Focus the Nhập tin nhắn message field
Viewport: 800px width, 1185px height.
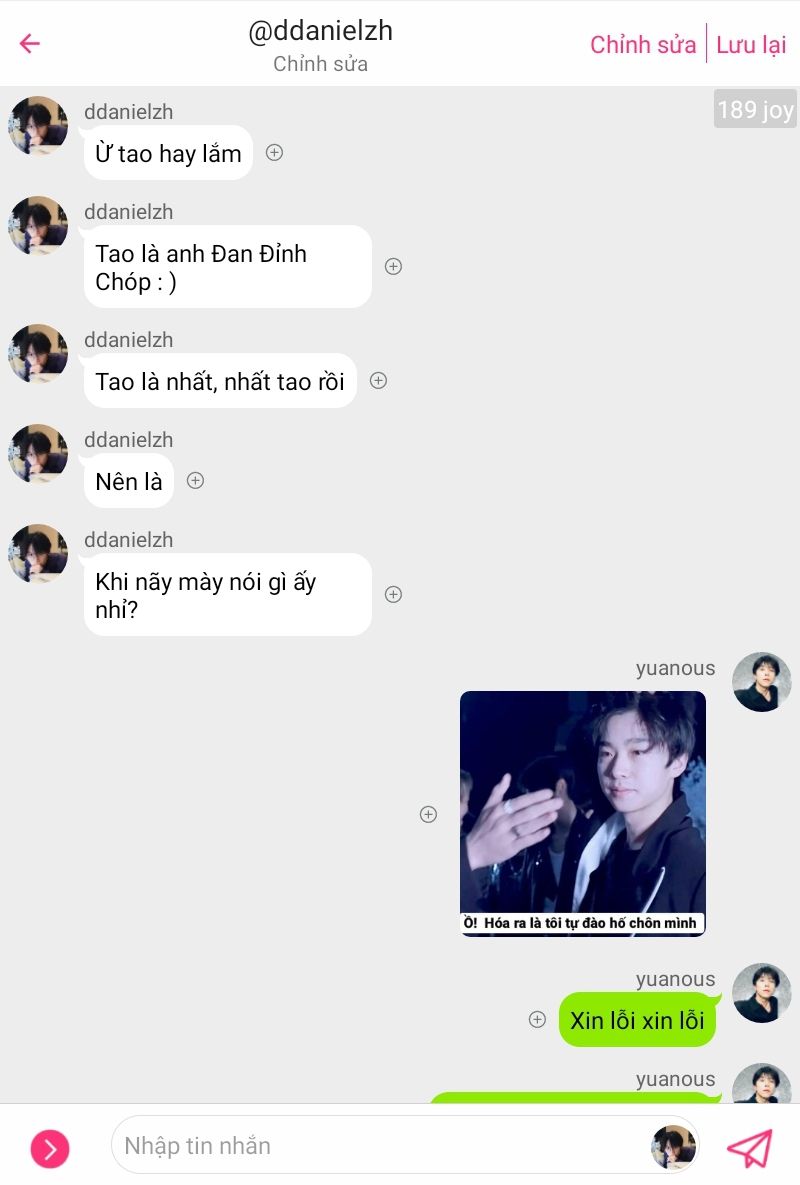pos(380,1146)
